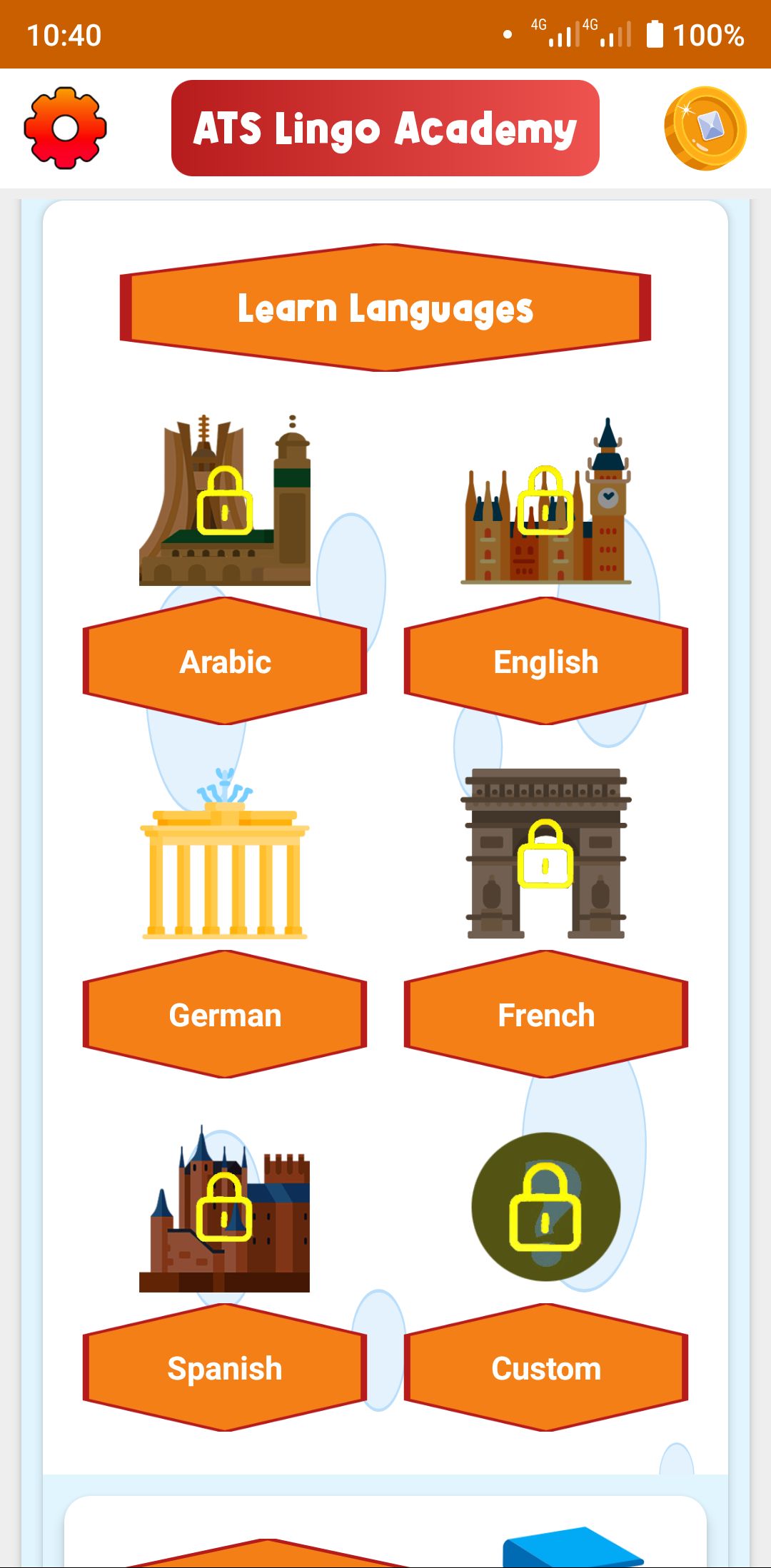771x1568 pixels.
Task: Select the Arabic language button
Action: pyautogui.click(x=225, y=662)
